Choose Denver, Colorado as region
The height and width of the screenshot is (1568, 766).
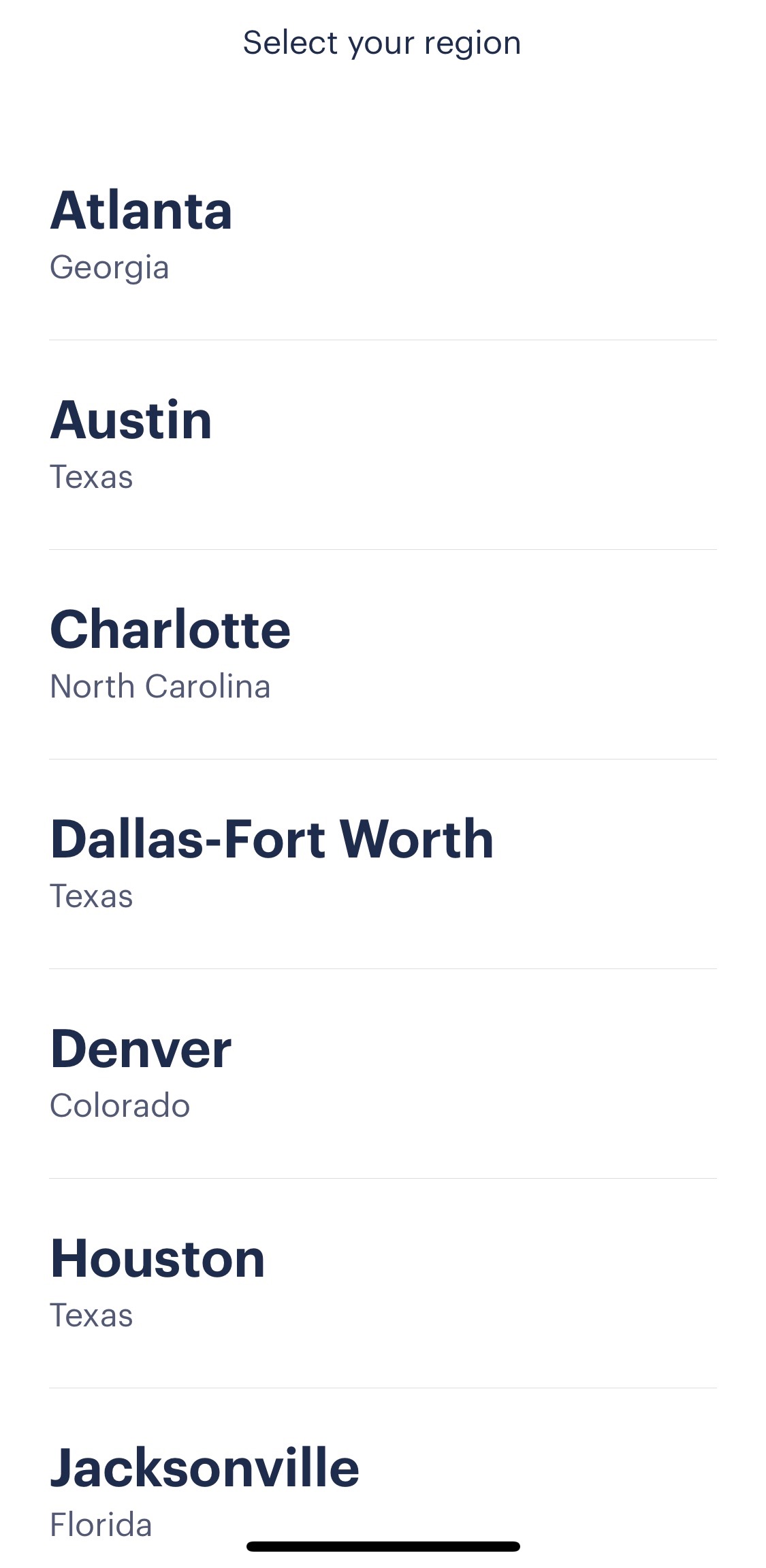click(x=141, y=1071)
